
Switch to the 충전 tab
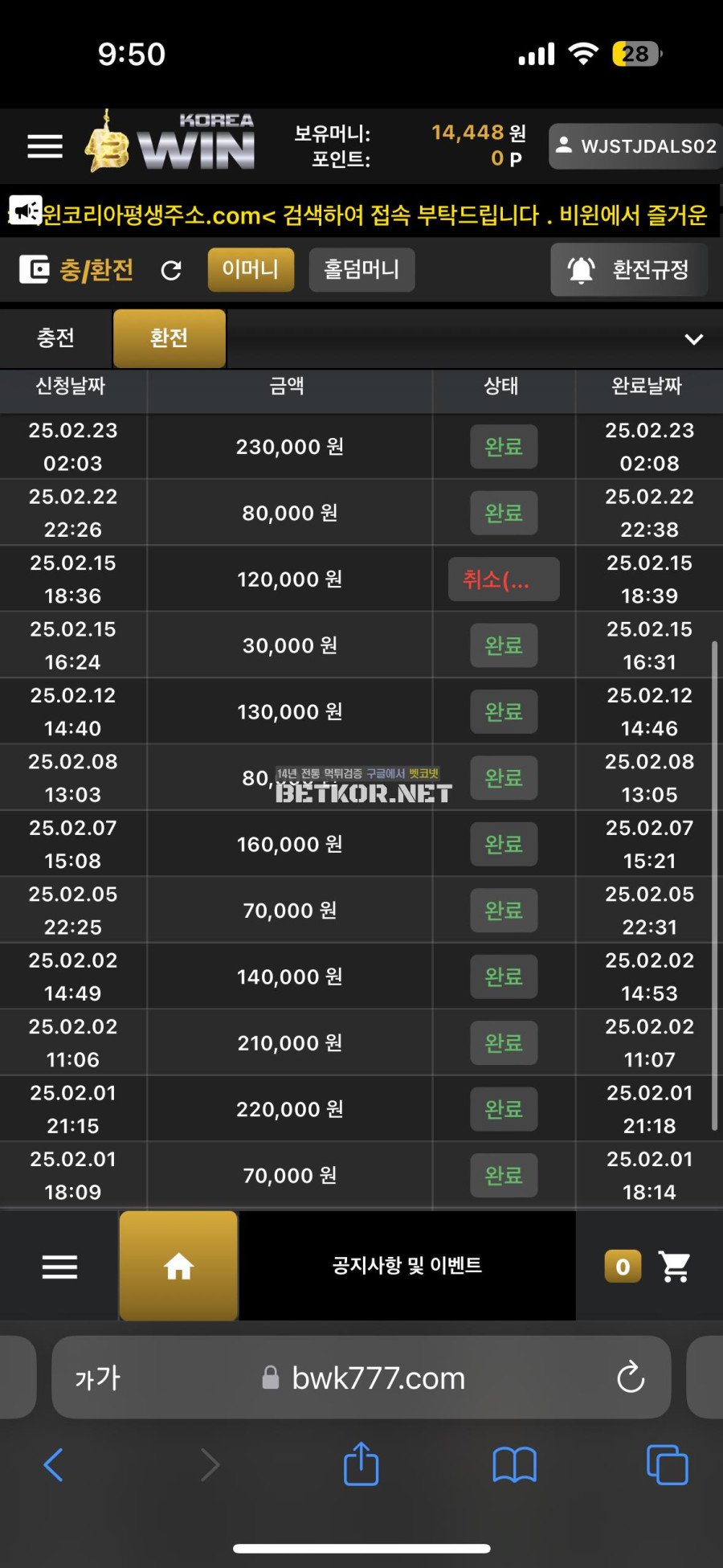55,338
